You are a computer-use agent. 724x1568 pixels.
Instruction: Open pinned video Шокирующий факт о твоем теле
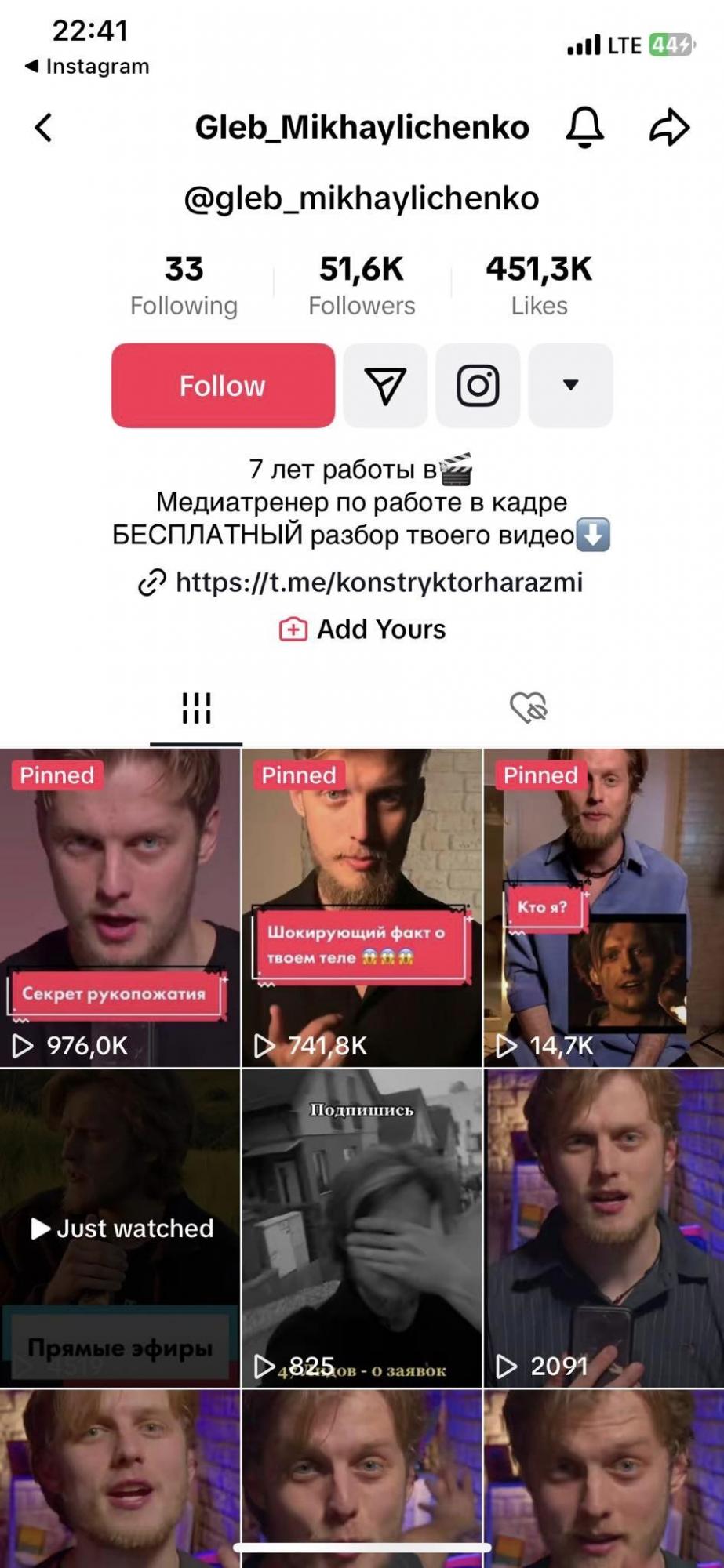click(362, 907)
